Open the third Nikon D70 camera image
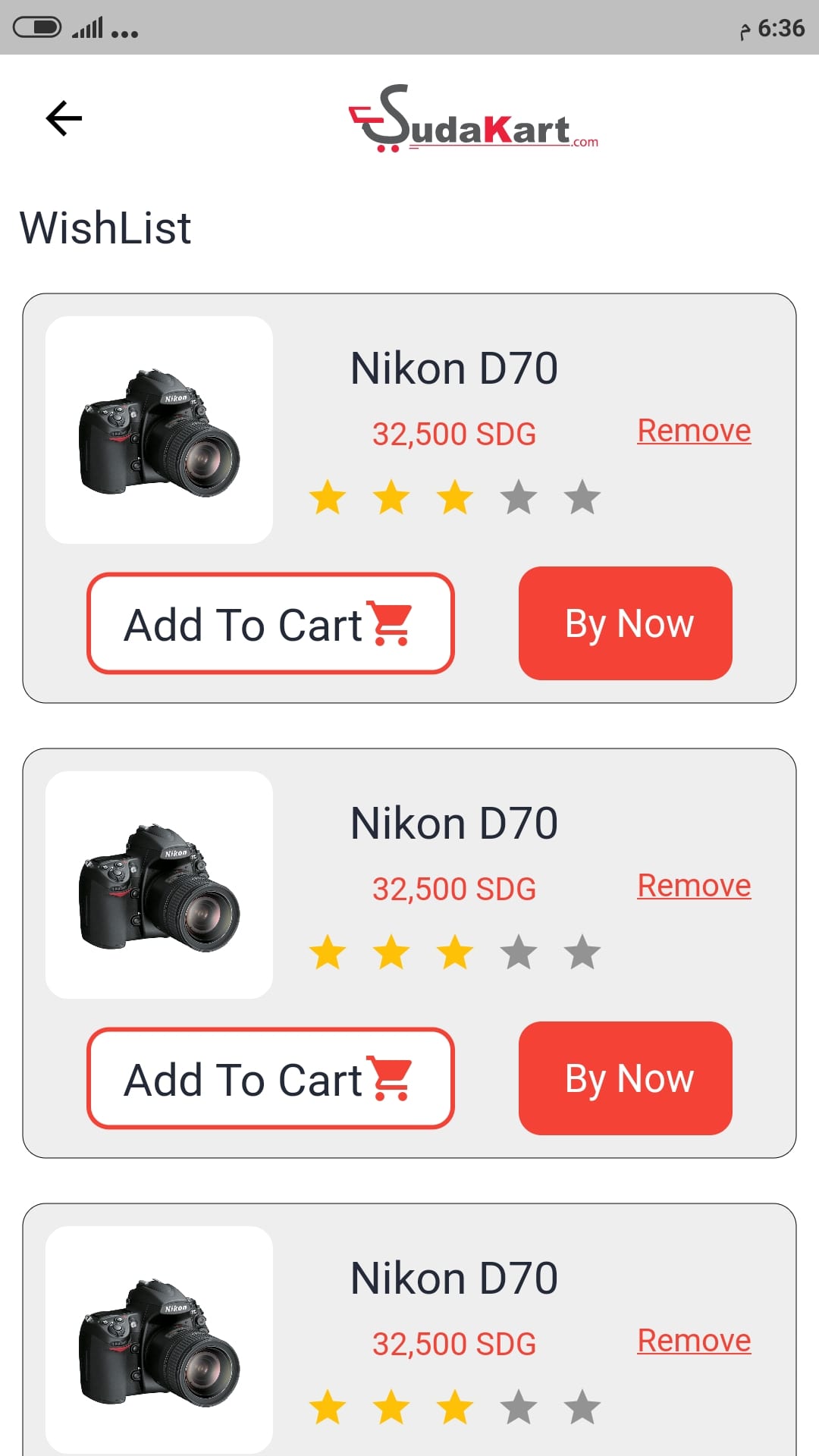 point(159,1340)
